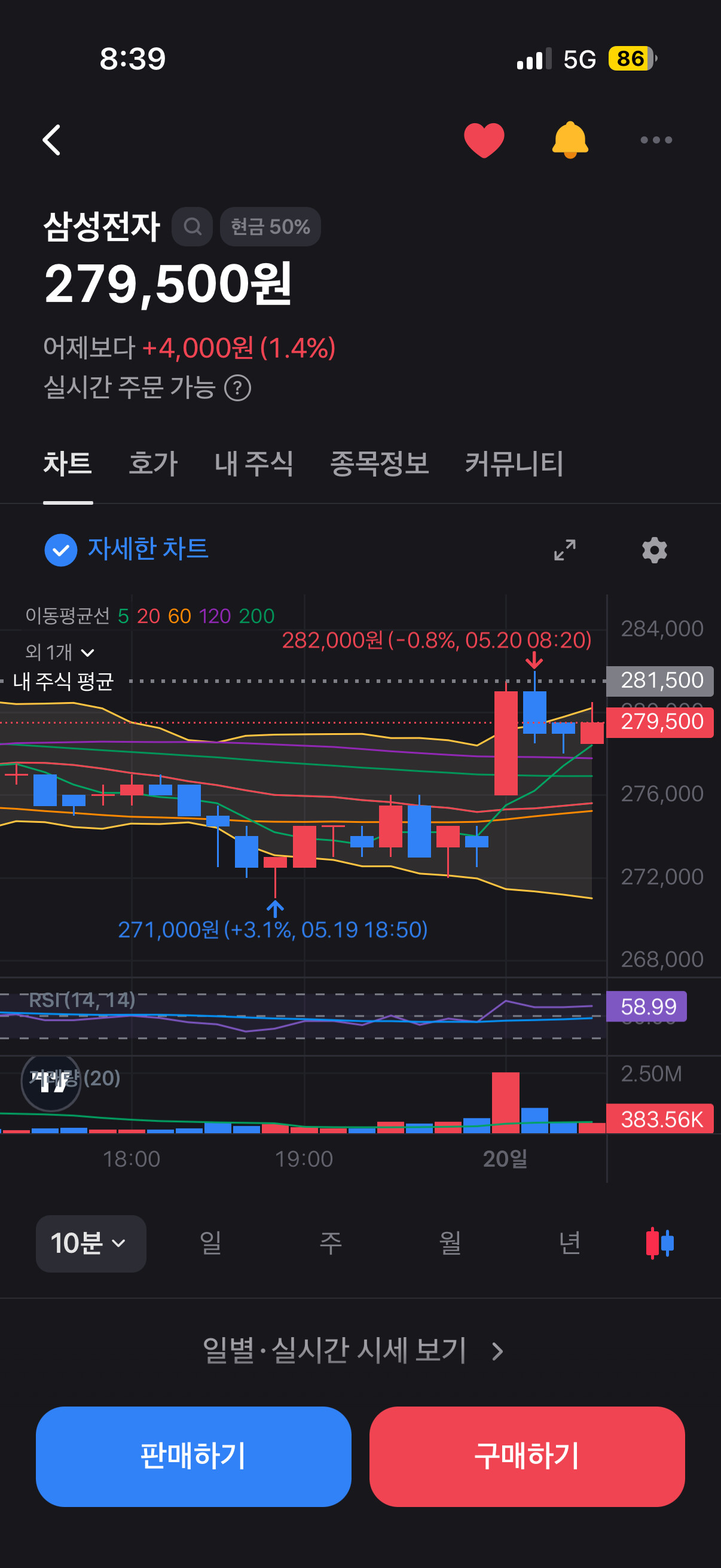Image resolution: width=721 pixels, height=1568 pixels.
Task: Open the three-dot overflow menu
Action: tap(656, 140)
